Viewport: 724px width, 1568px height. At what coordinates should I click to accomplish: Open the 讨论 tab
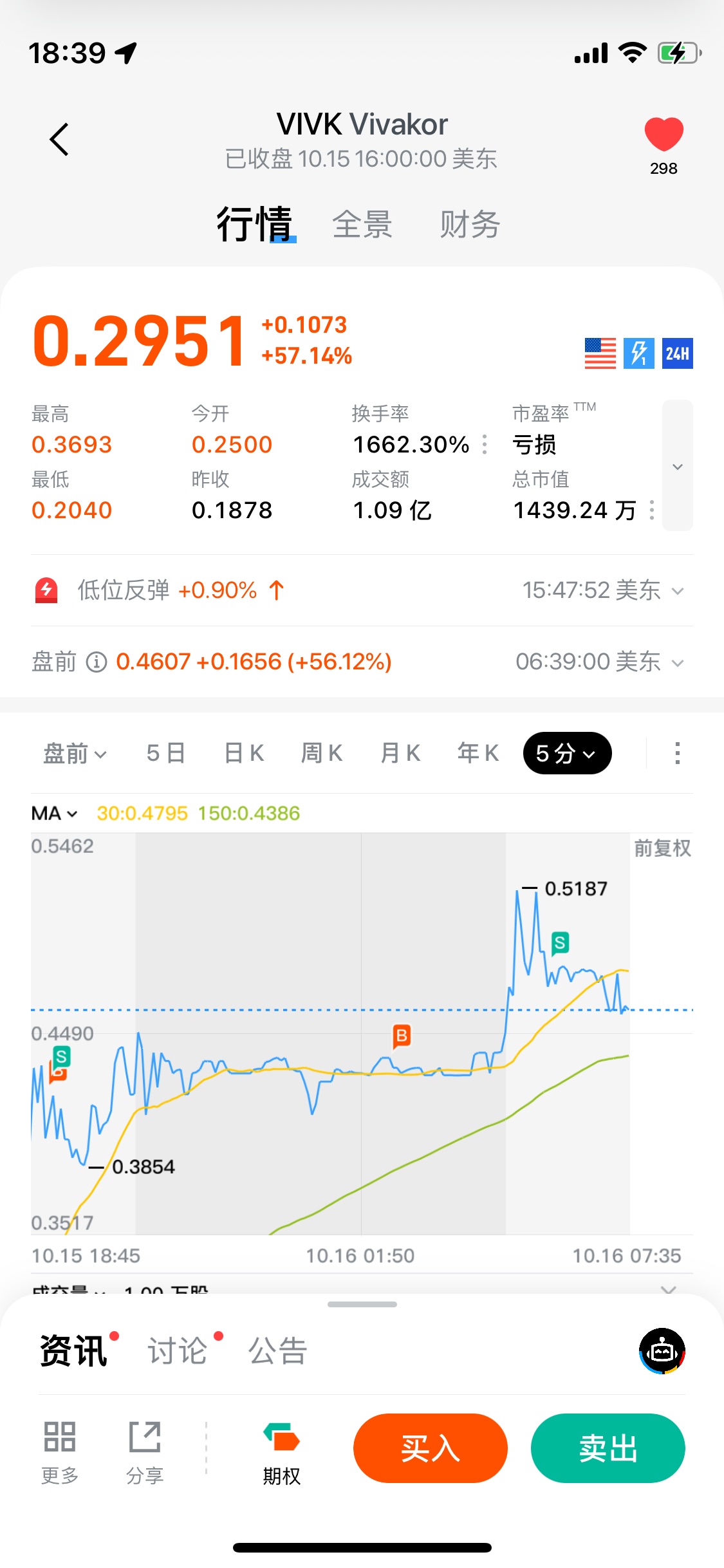pyautogui.click(x=178, y=1350)
